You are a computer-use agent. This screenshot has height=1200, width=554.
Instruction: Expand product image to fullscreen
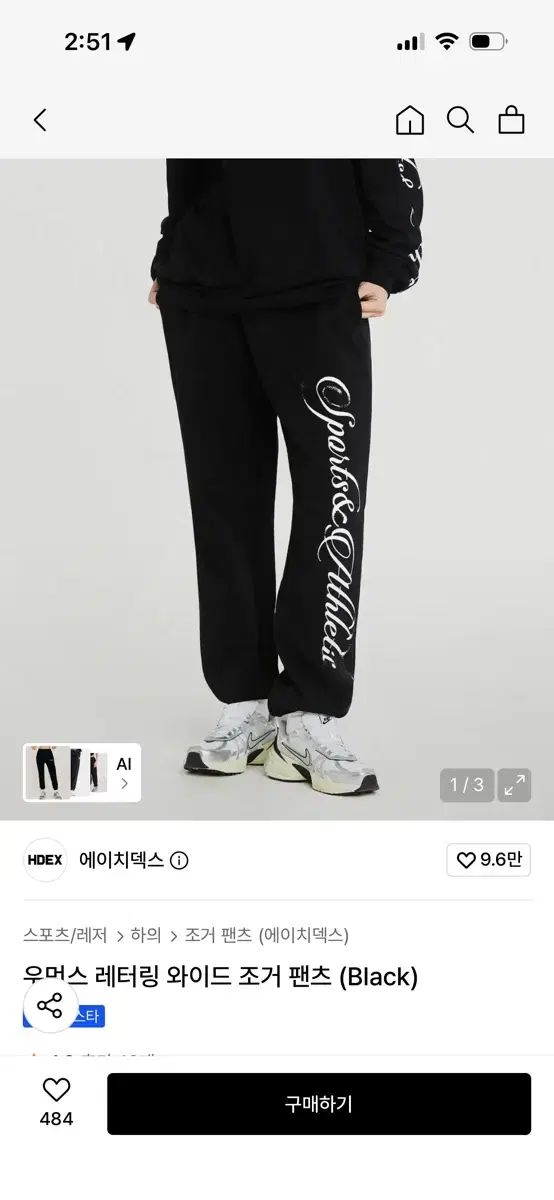click(515, 785)
